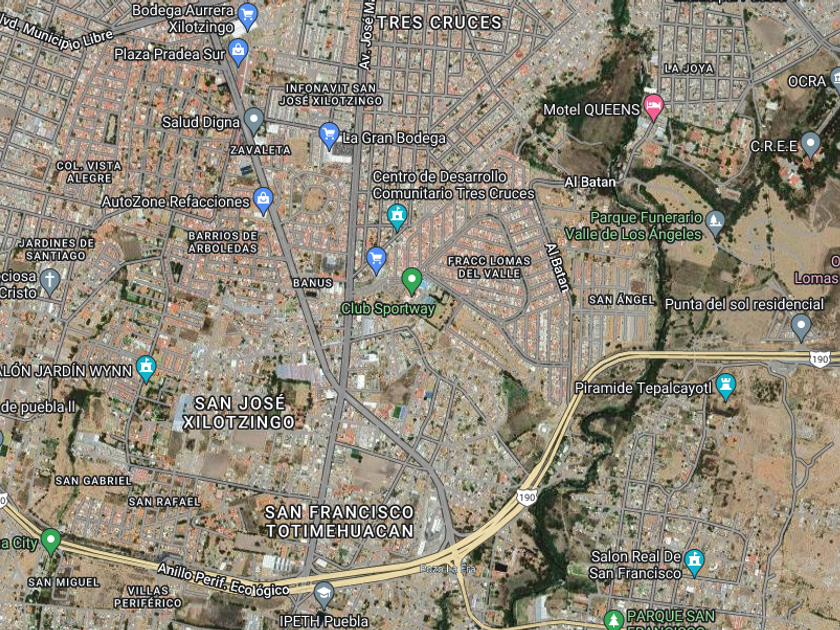Tap the Salón Jardín Wynn pin
Image resolution: width=840 pixels, height=630 pixels.
click(x=147, y=367)
